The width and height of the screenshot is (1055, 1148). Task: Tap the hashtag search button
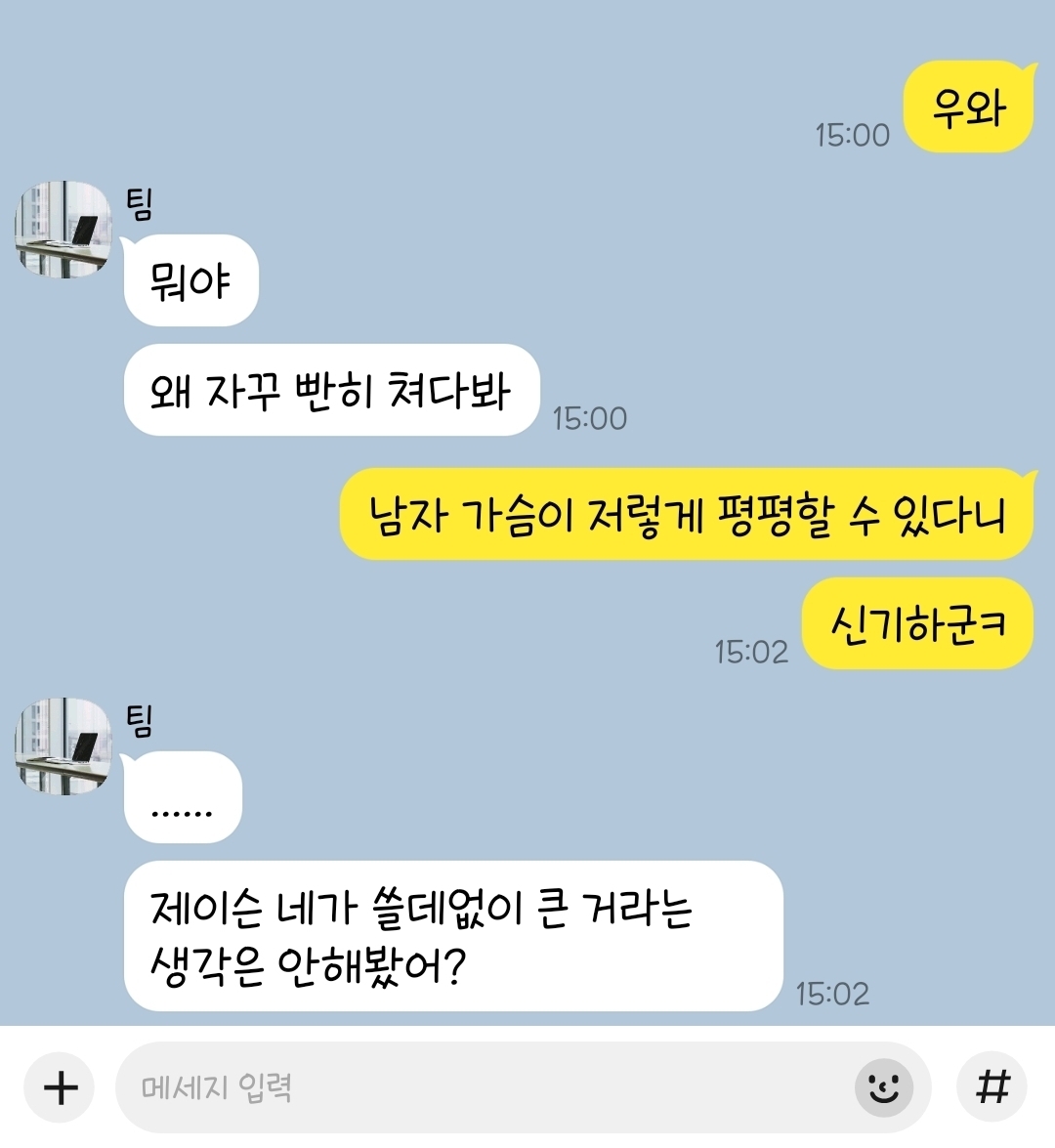(992, 1086)
